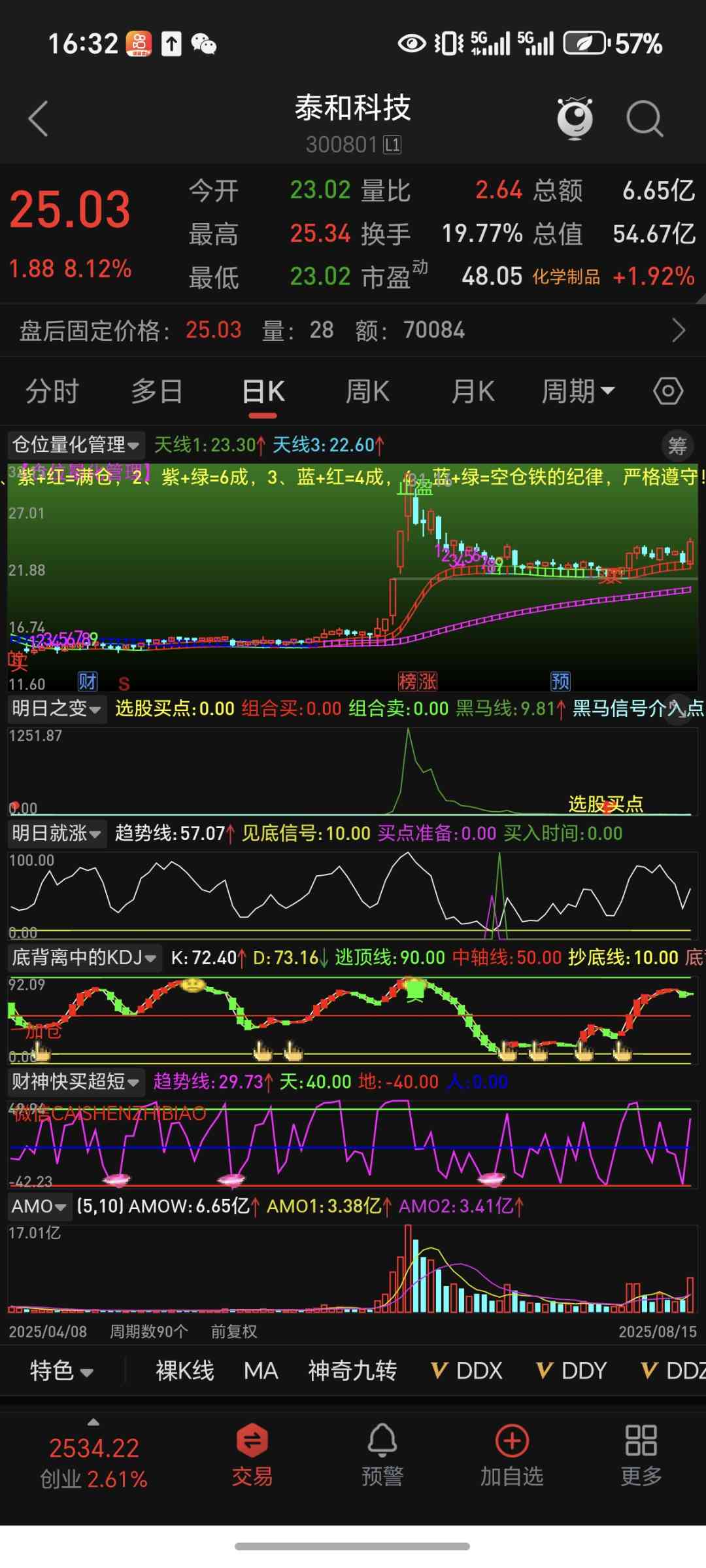Tap the 筹 chip distribution button
This screenshot has height=1568, width=706.
677,446
